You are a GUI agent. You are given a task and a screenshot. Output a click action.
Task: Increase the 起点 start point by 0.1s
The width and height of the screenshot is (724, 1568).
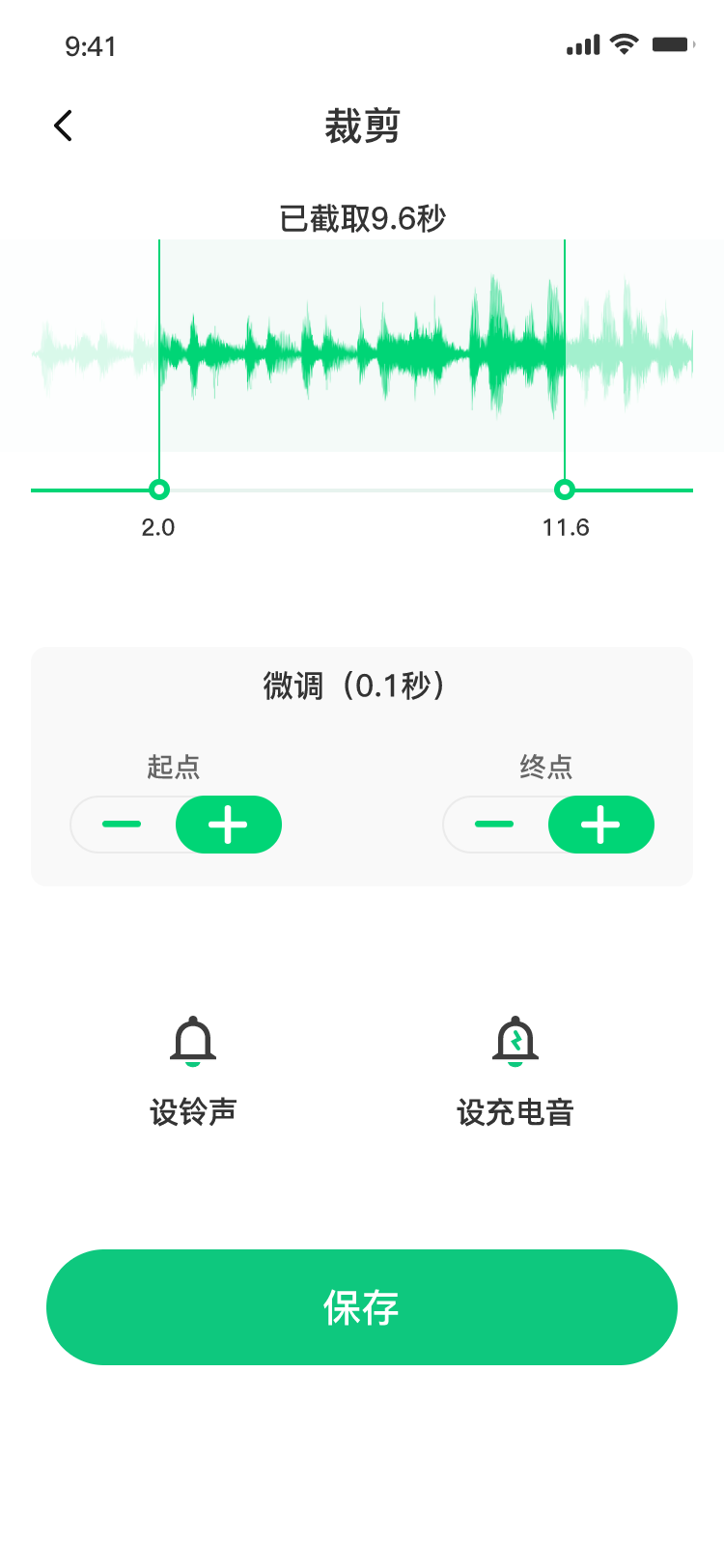pyautogui.click(x=229, y=825)
